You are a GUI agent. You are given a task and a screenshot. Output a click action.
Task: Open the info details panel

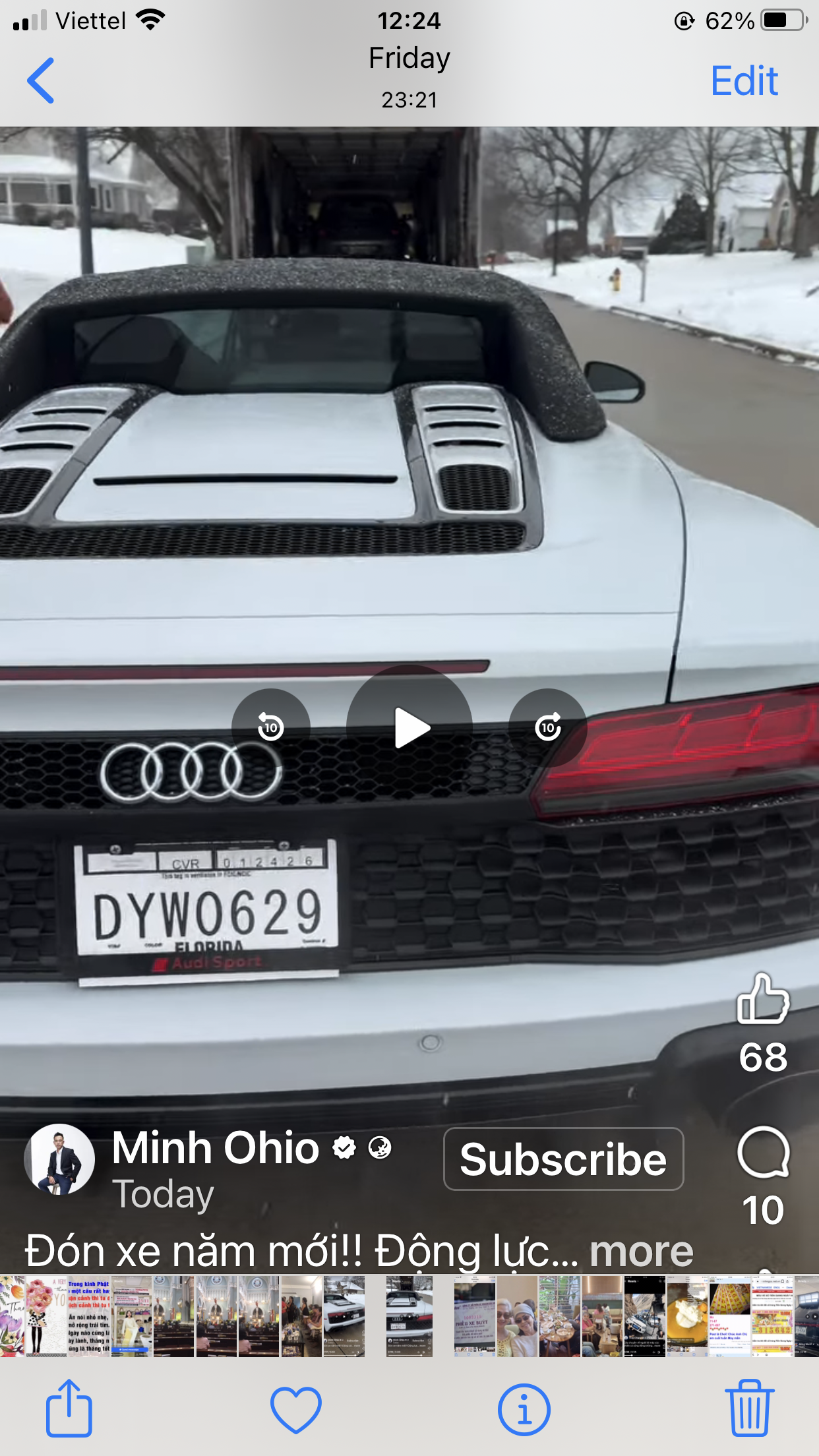[x=524, y=1409]
